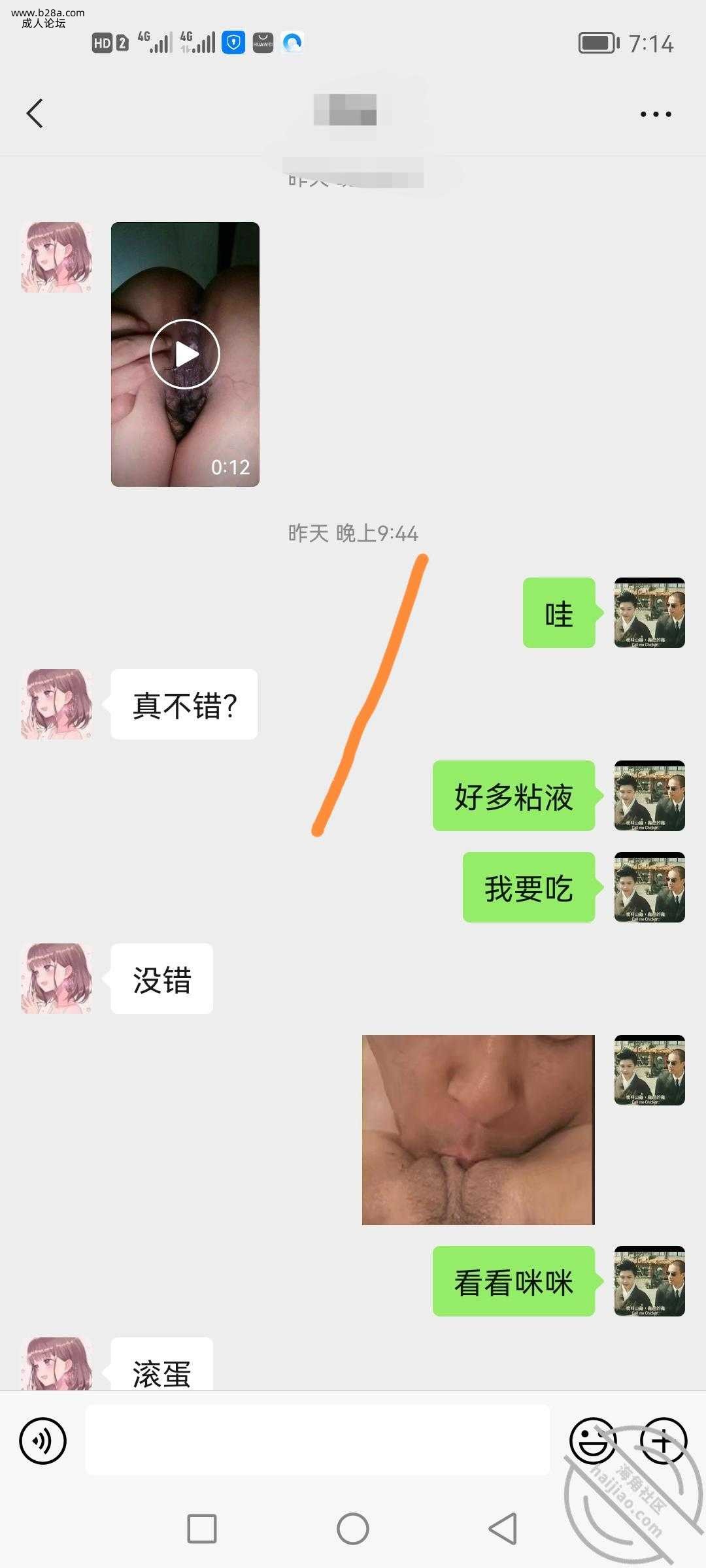Screen dimensions: 706x1568
Task: Open the plus attachment menu
Action: [663, 1441]
